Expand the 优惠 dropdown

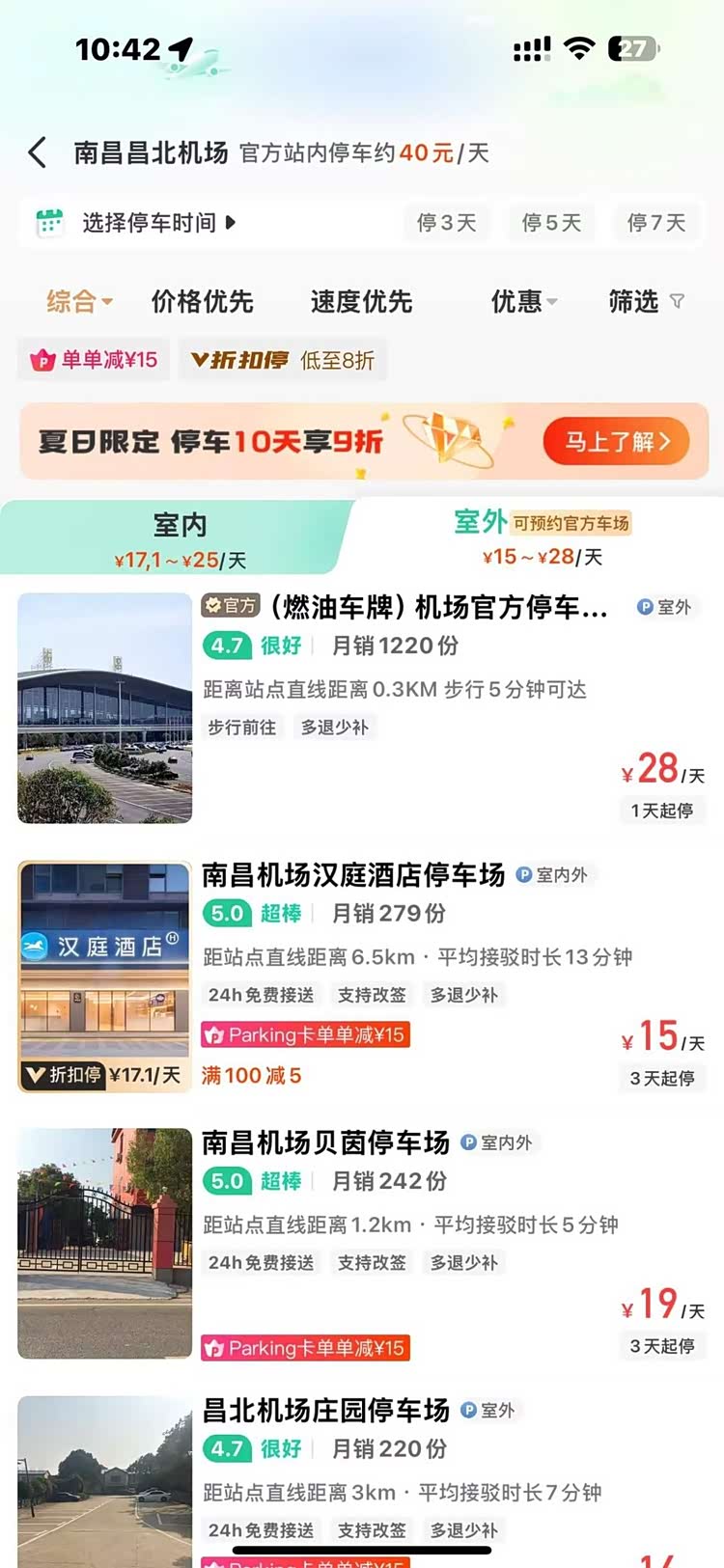[x=523, y=302]
